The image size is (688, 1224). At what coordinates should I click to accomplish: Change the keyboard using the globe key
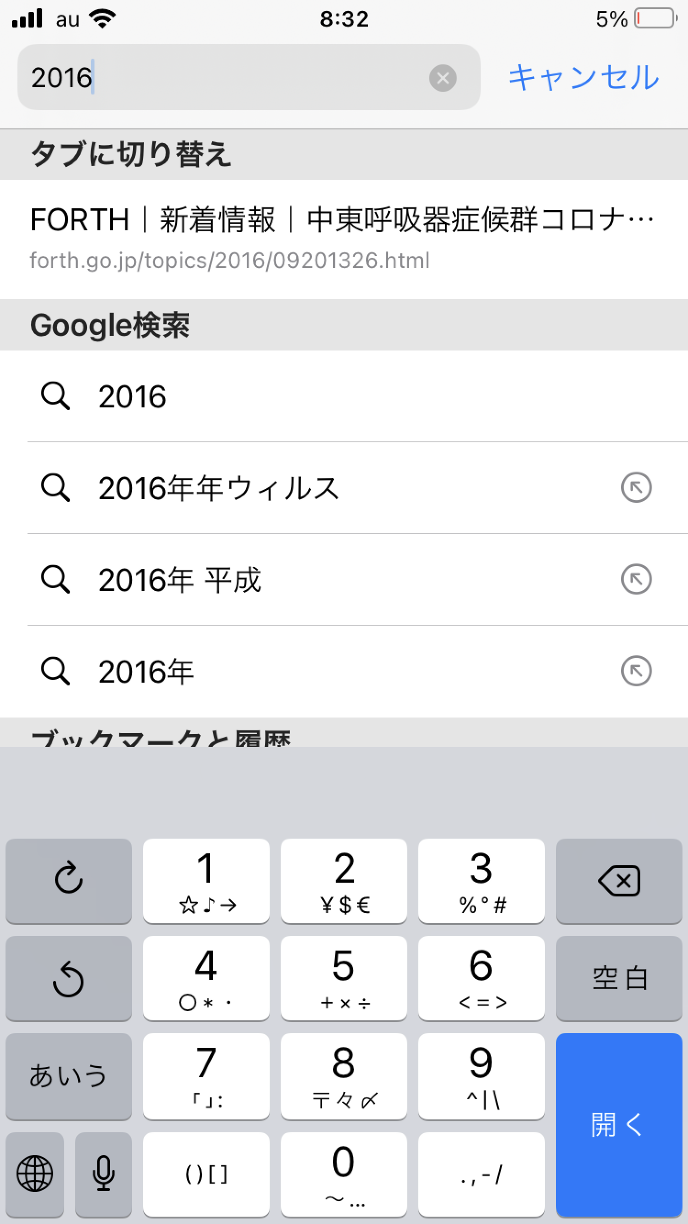35,1174
